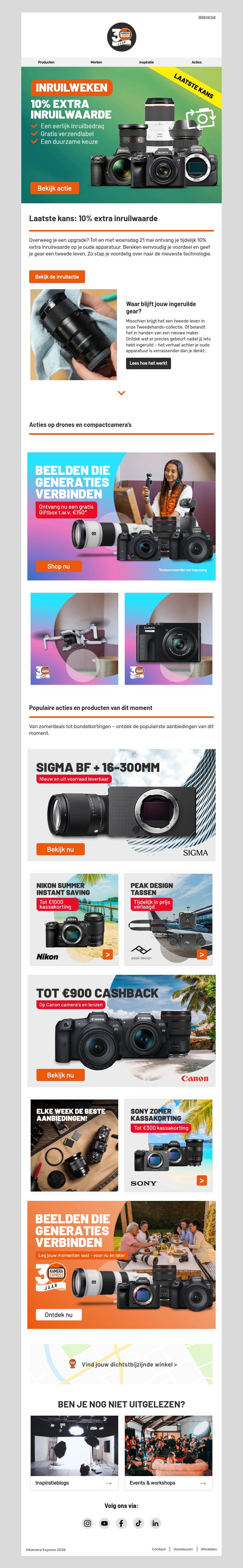Go to the Merken section

click(x=96, y=62)
